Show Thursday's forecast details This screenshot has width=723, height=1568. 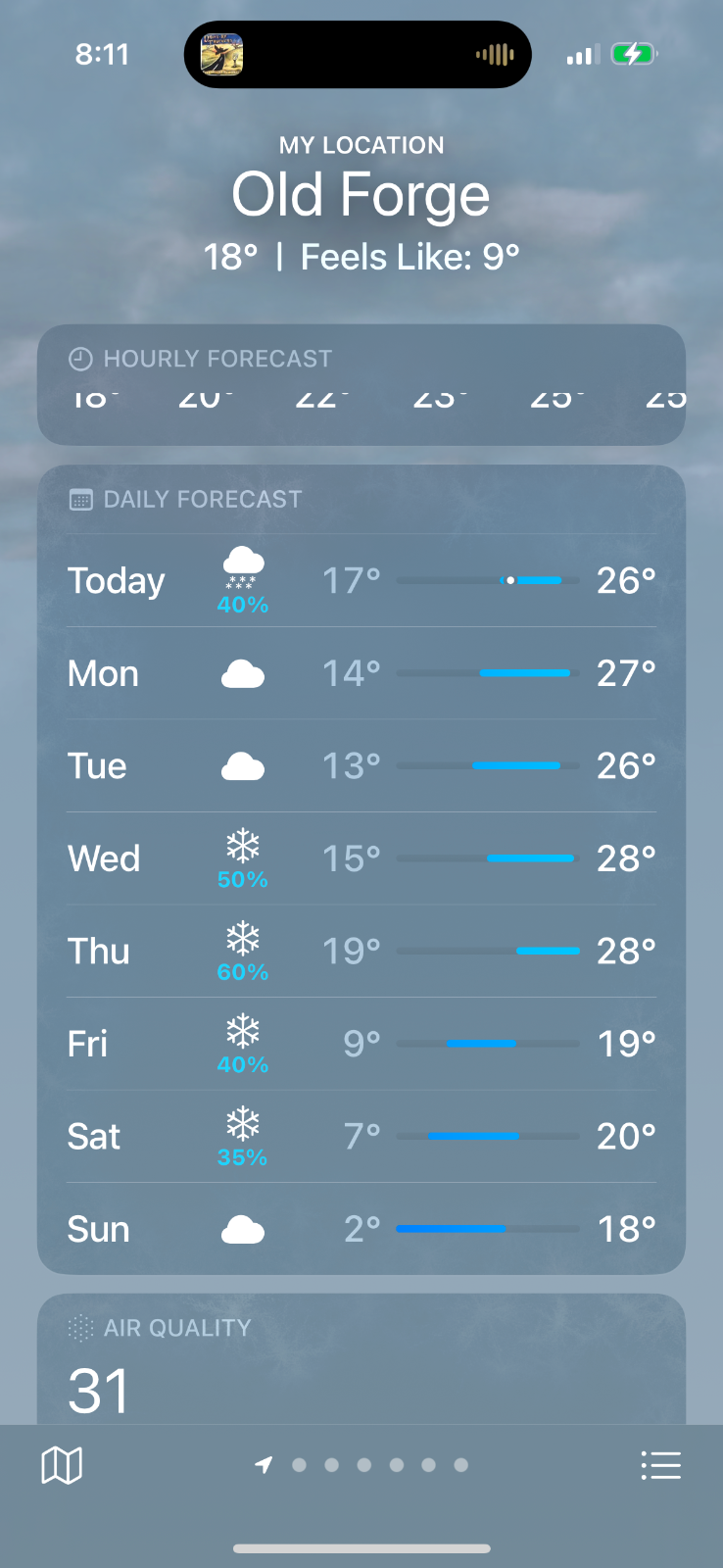(361, 951)
